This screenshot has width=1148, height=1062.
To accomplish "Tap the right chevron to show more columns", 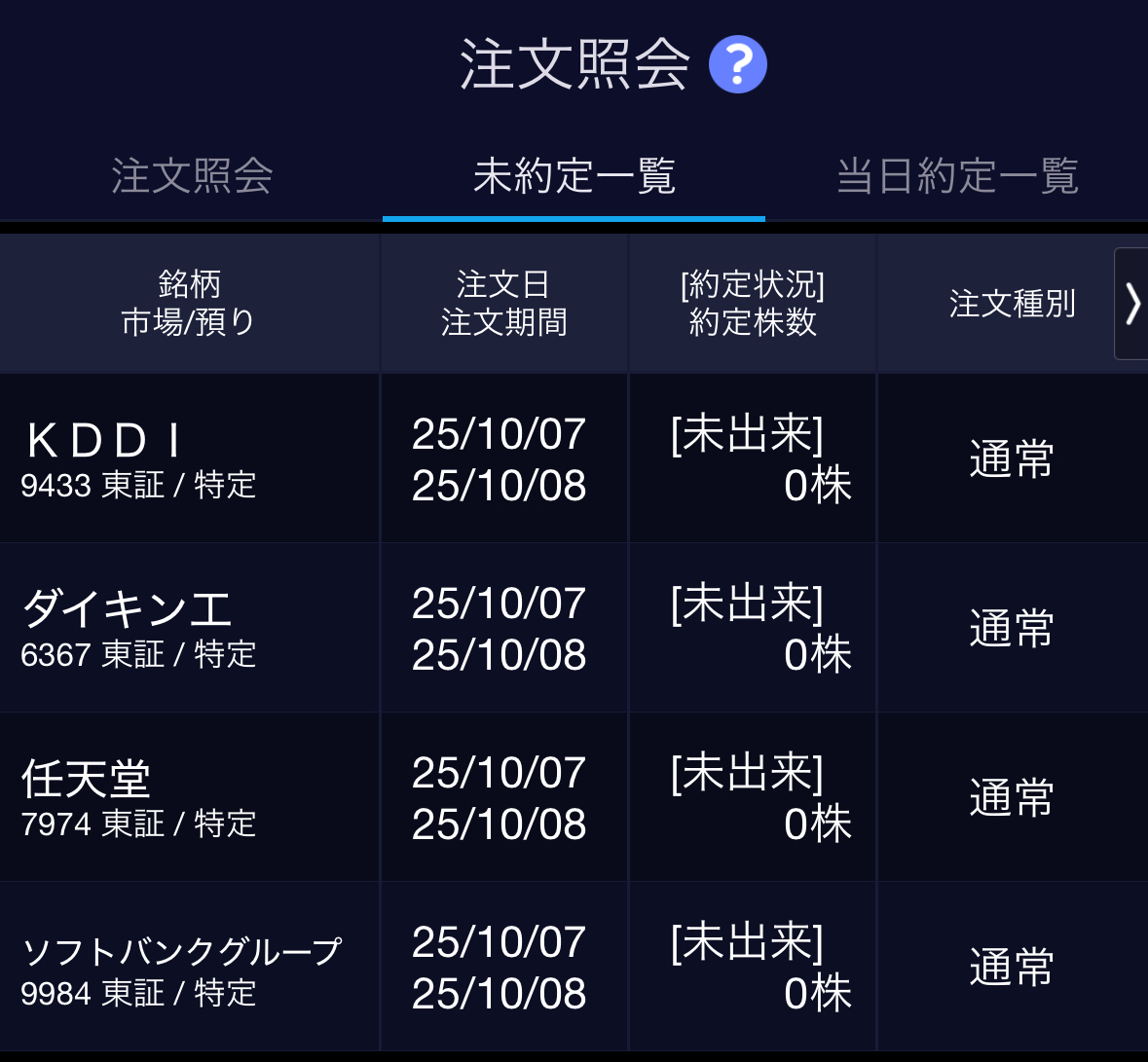I will [1131, 304].
